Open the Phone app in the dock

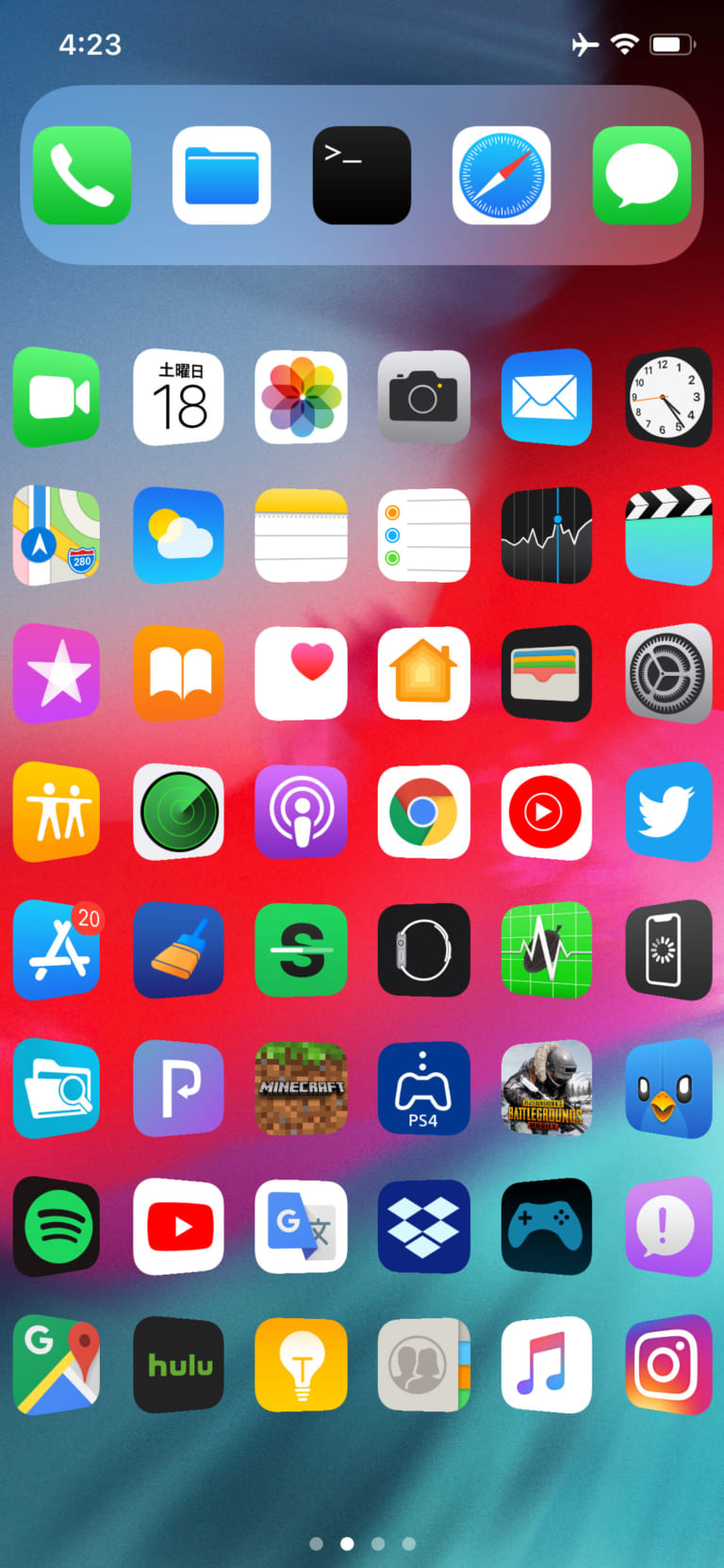click(x=81, y=175)
